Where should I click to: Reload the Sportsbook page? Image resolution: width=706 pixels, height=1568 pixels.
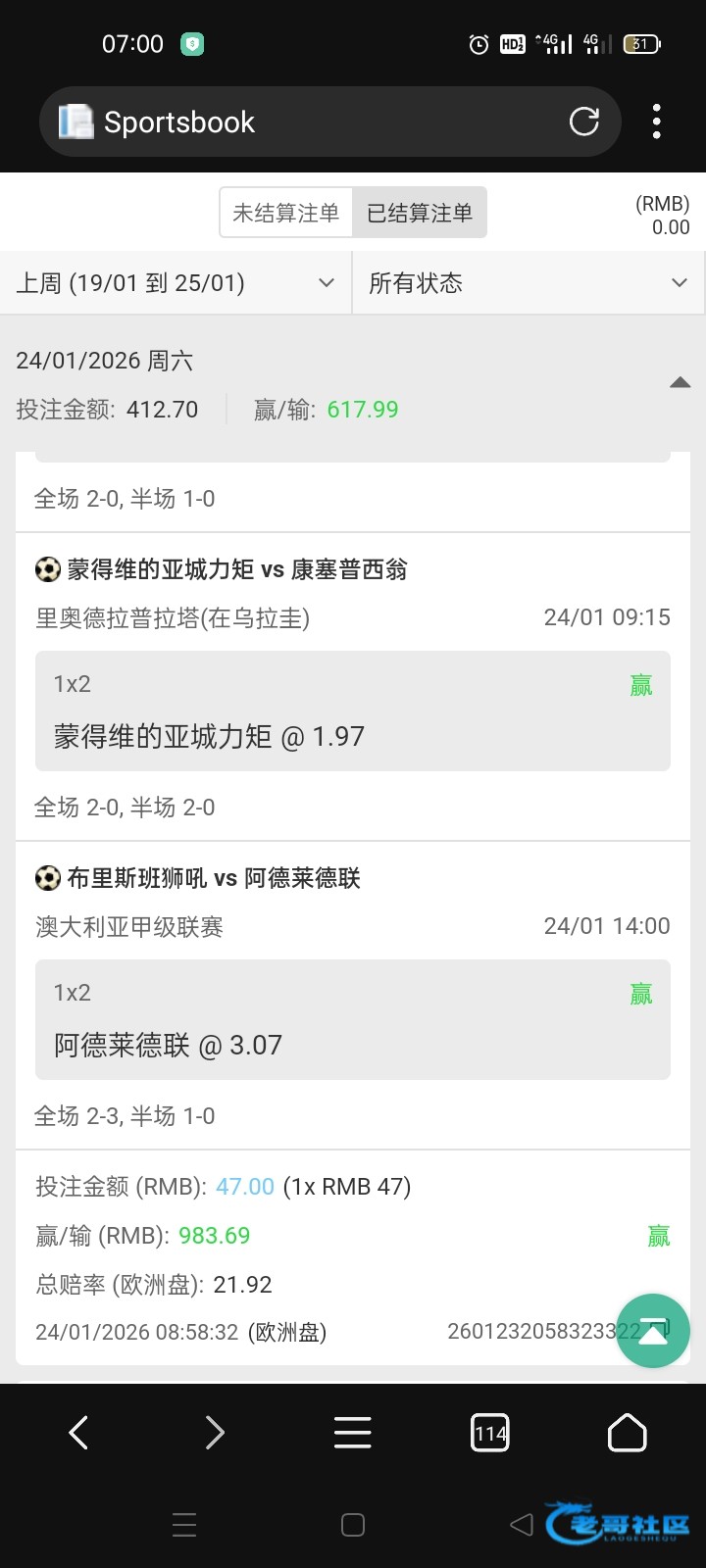tap(584, 122)
